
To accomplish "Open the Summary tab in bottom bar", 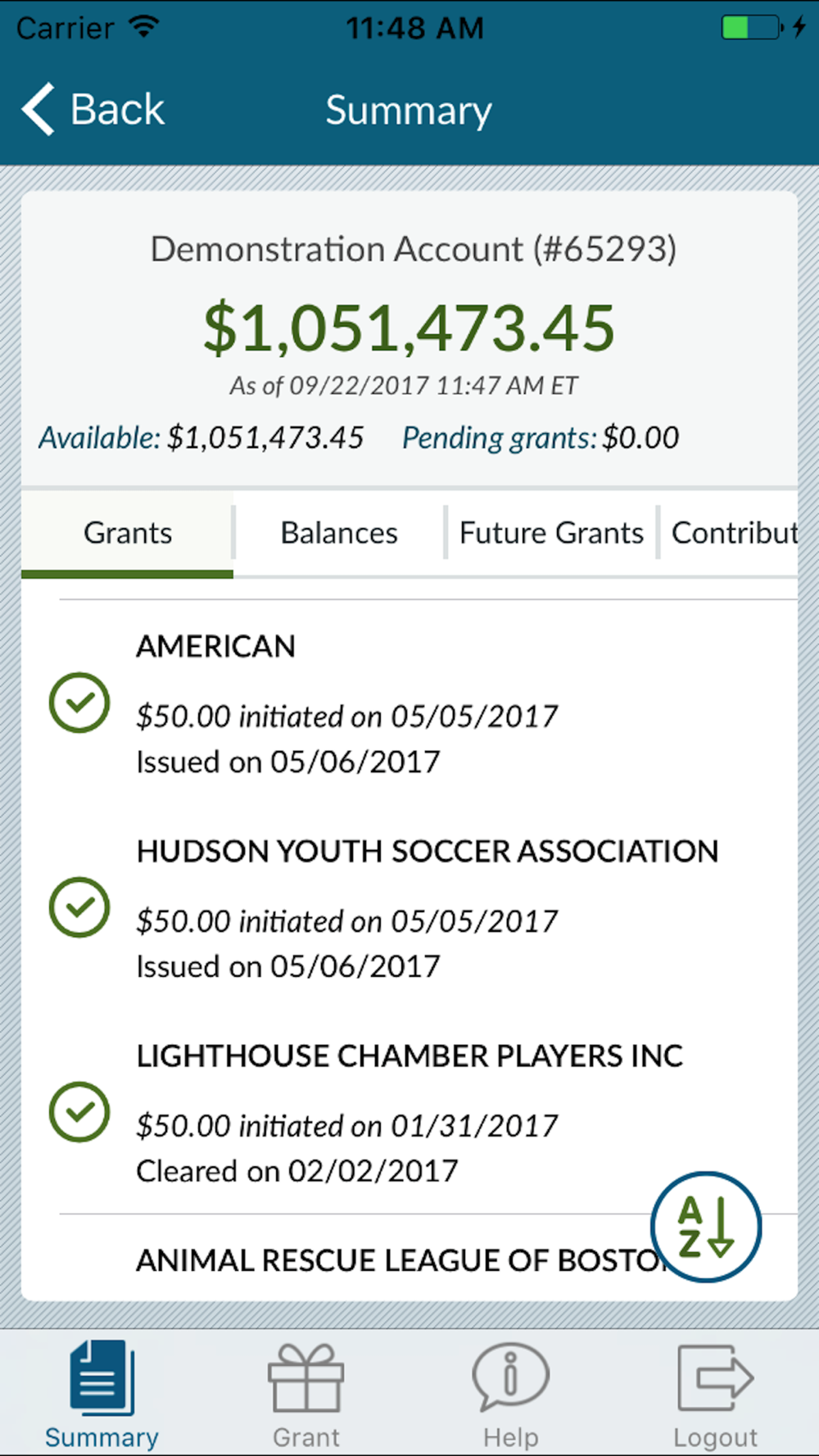I will (x=102, y=1394).
